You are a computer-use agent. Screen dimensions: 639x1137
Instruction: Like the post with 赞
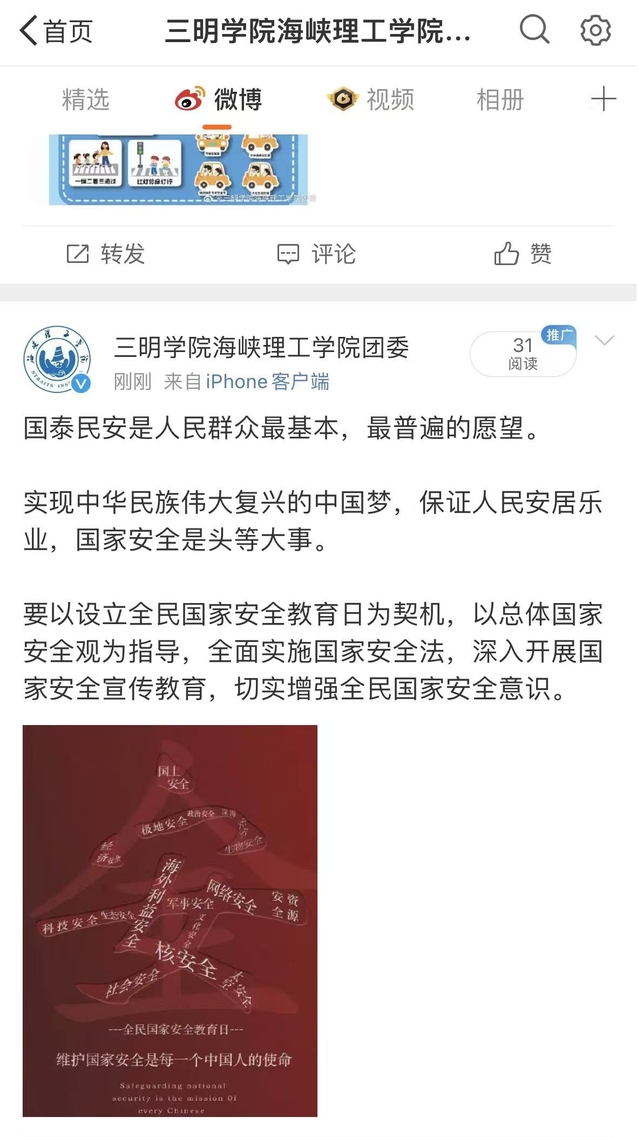tap(523, 254)
